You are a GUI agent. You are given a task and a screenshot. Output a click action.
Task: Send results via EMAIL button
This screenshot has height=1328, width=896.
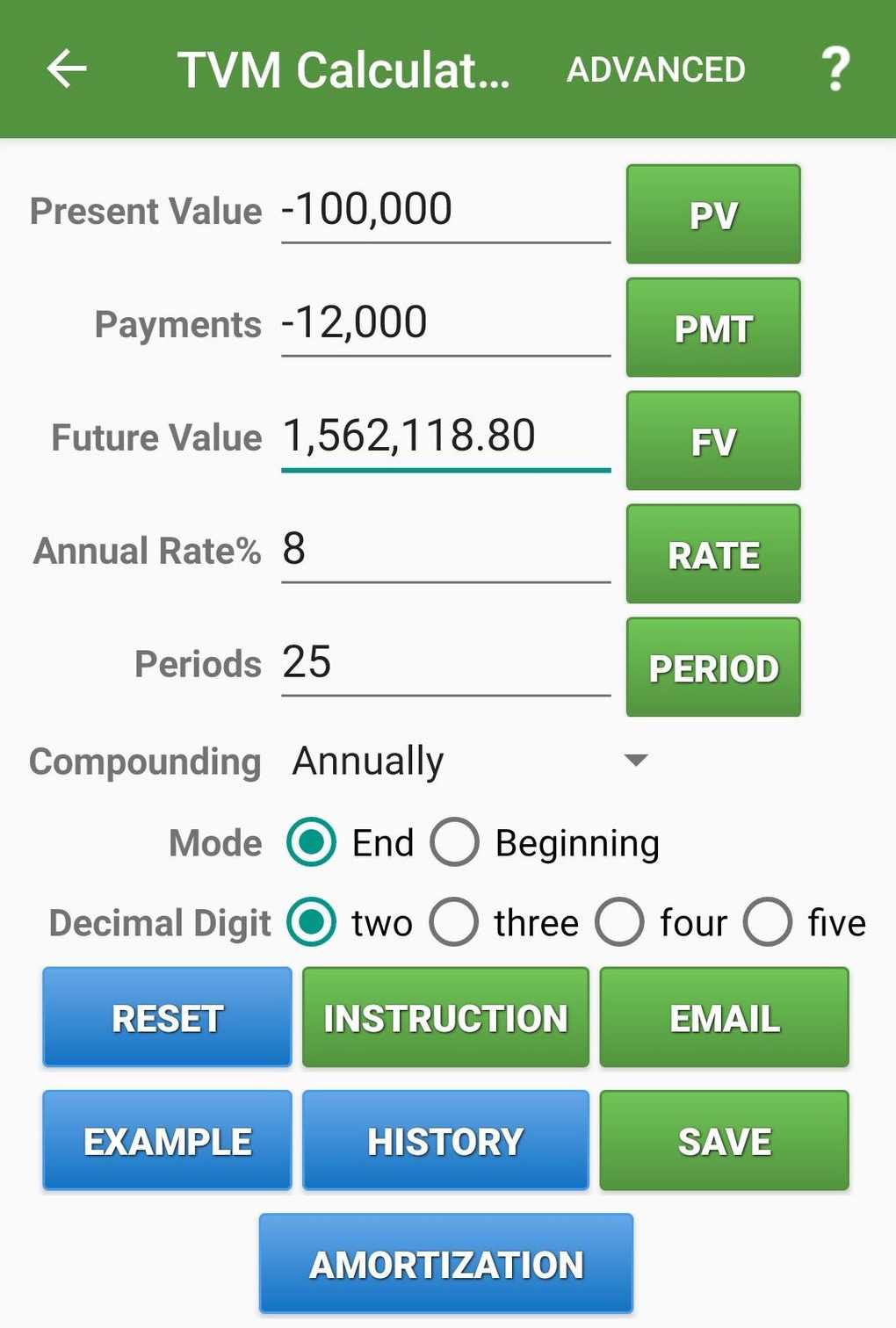point(724,1017)
